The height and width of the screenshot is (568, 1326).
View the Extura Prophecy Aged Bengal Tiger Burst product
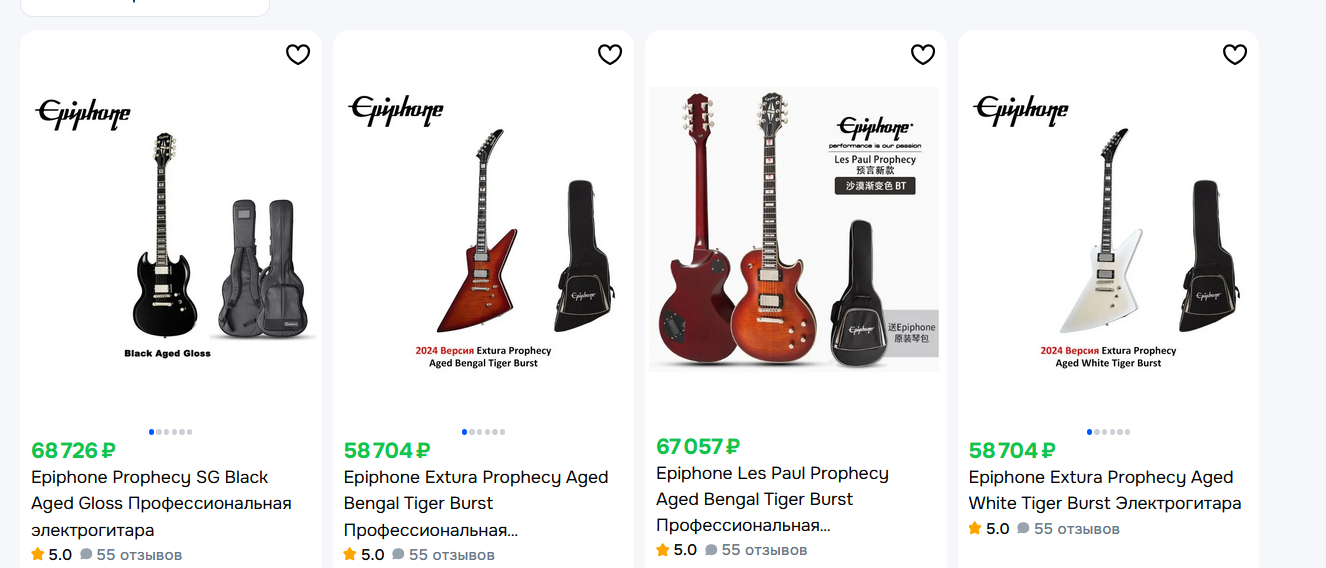coord(476,490)
